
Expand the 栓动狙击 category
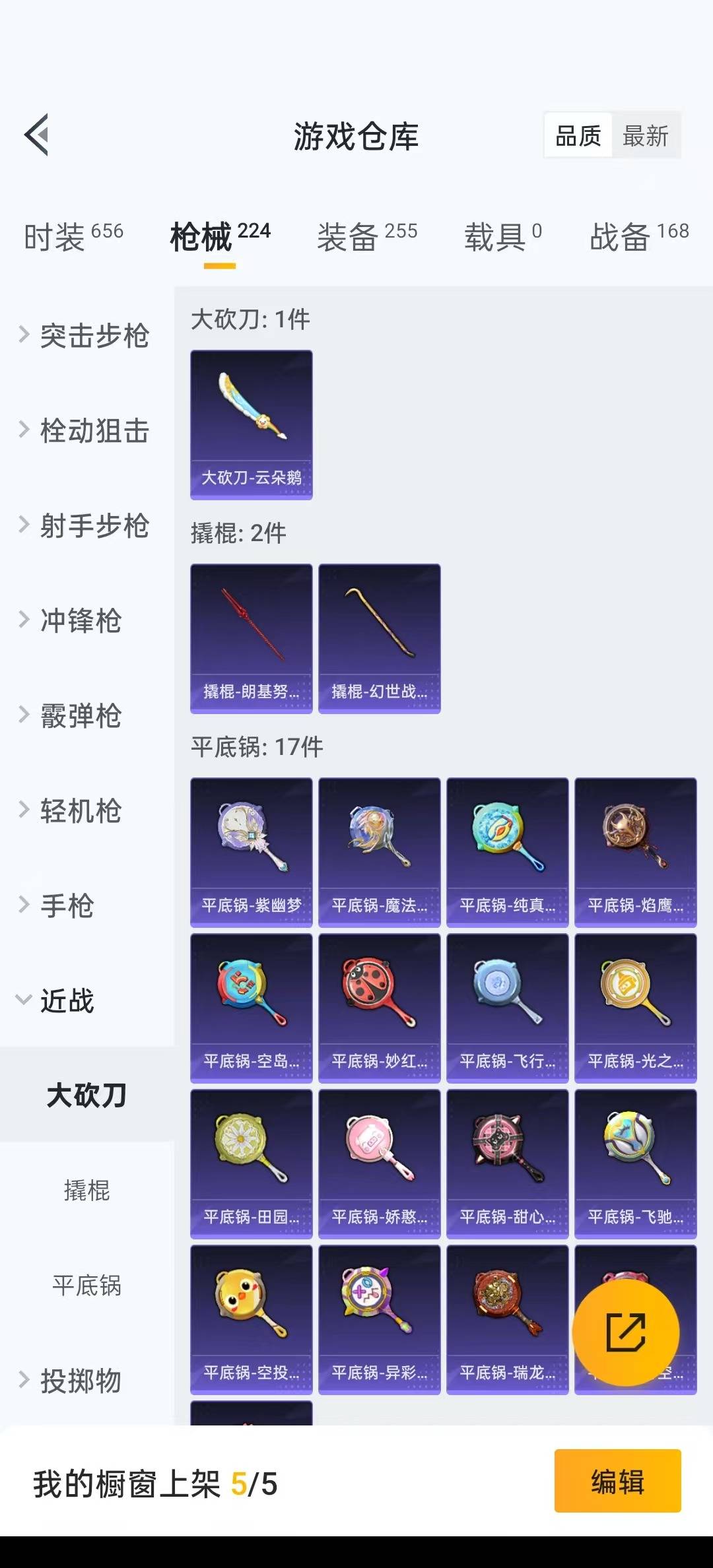86,430
